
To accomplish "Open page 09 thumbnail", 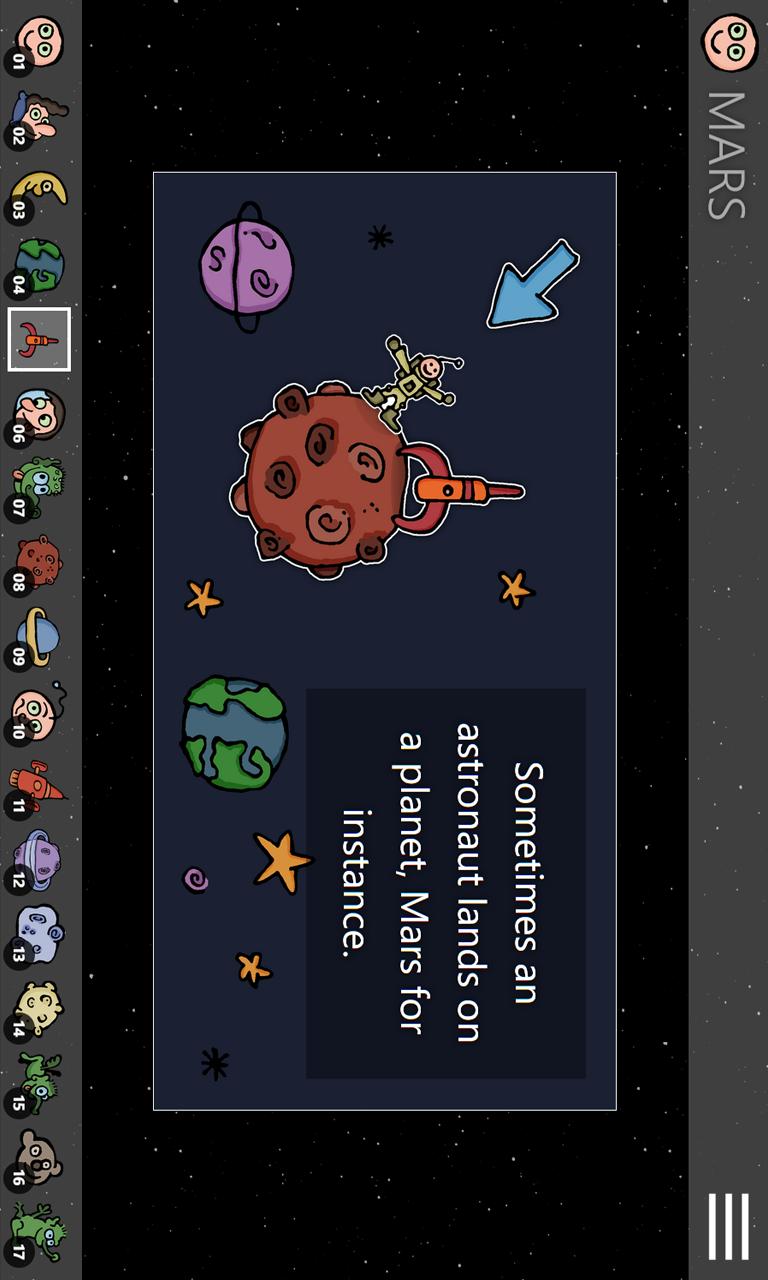I will point(39,637).
